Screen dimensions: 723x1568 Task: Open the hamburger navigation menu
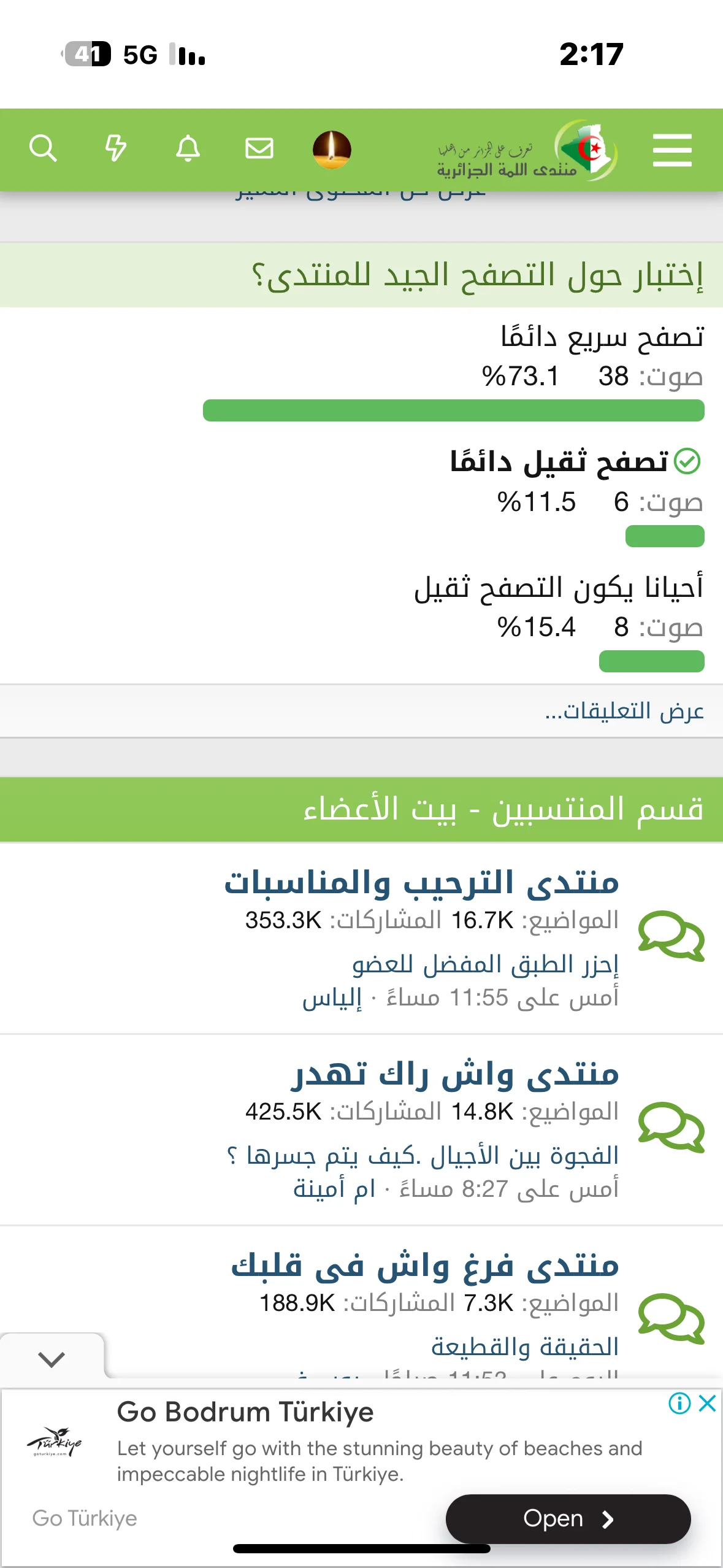tap(672, 150)
